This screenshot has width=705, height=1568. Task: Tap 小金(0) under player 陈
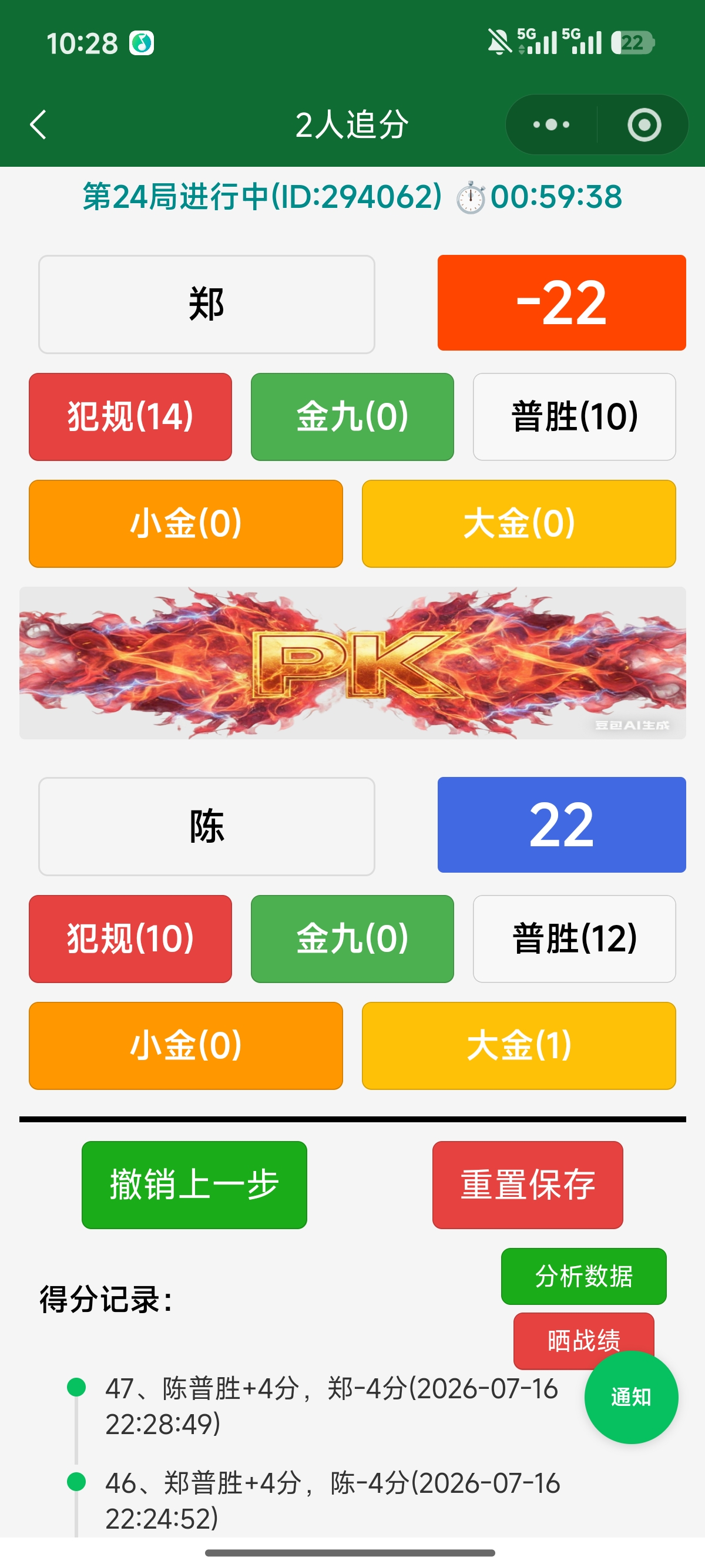click(x=186, y=1046)
